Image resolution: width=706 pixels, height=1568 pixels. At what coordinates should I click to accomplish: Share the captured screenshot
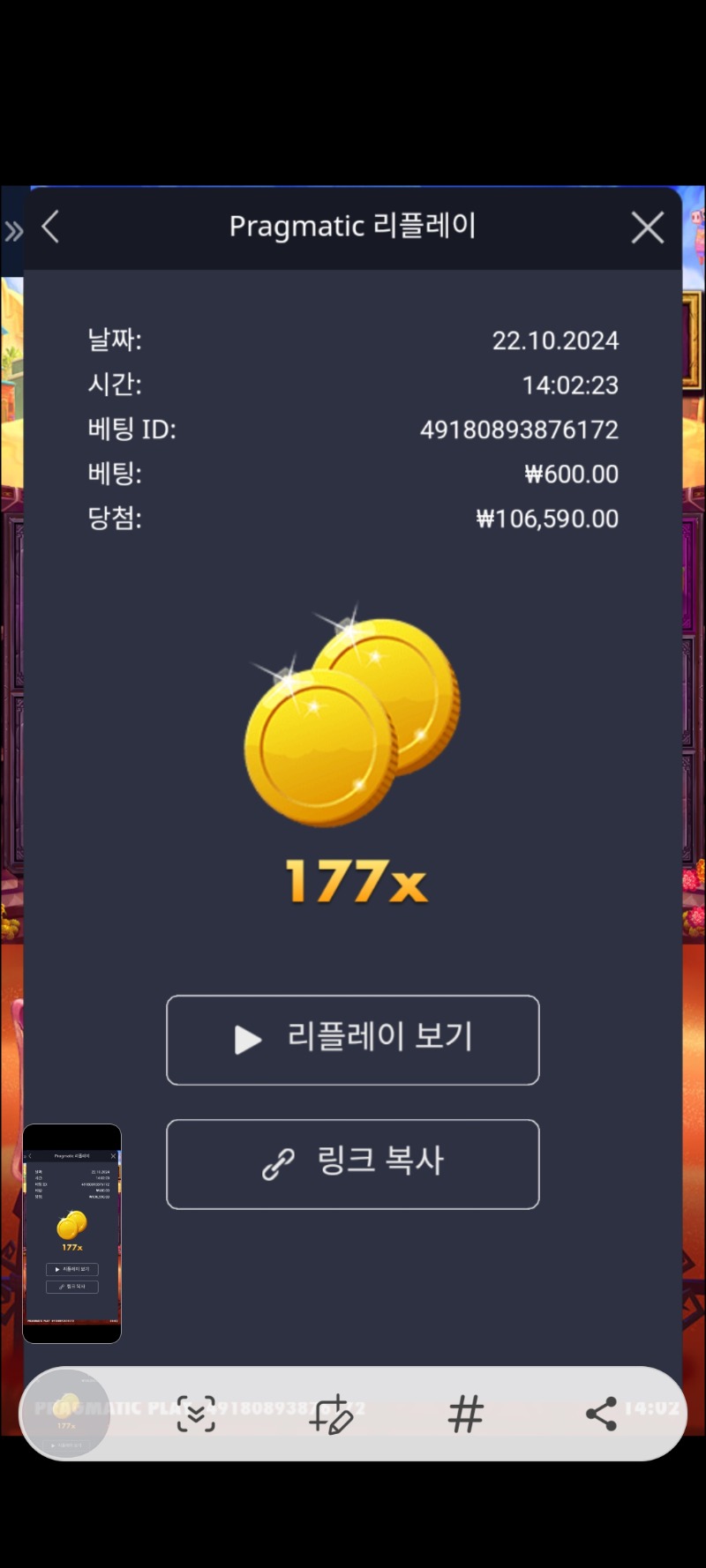point(601,1414)
